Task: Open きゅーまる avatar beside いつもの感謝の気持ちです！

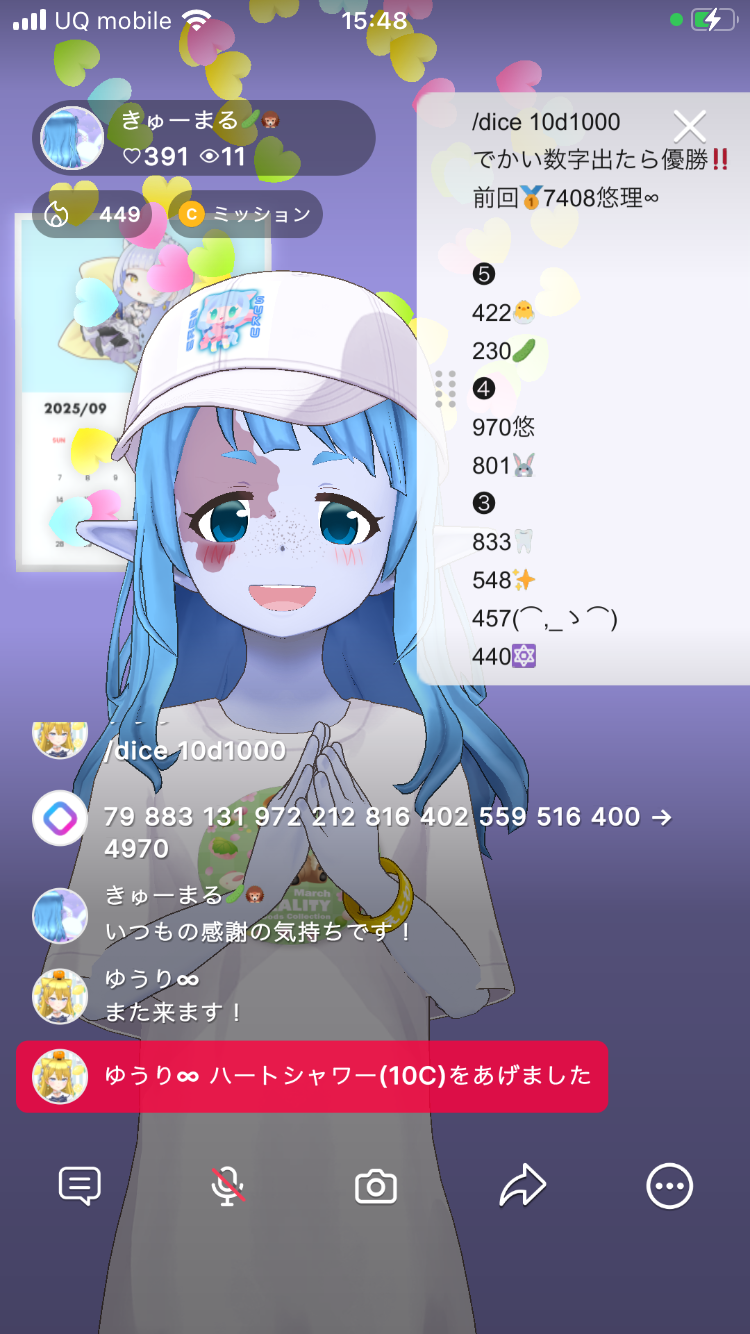Action: click(60, 915)
